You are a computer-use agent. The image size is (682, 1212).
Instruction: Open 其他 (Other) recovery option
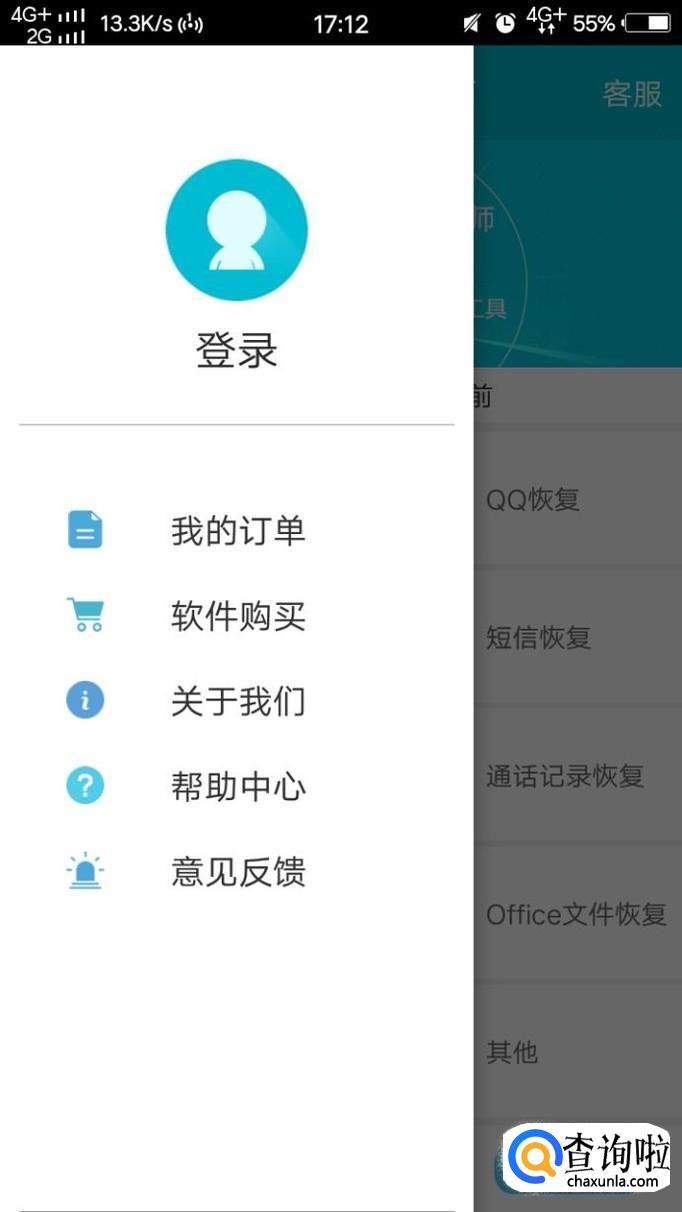pos(577,1051)
